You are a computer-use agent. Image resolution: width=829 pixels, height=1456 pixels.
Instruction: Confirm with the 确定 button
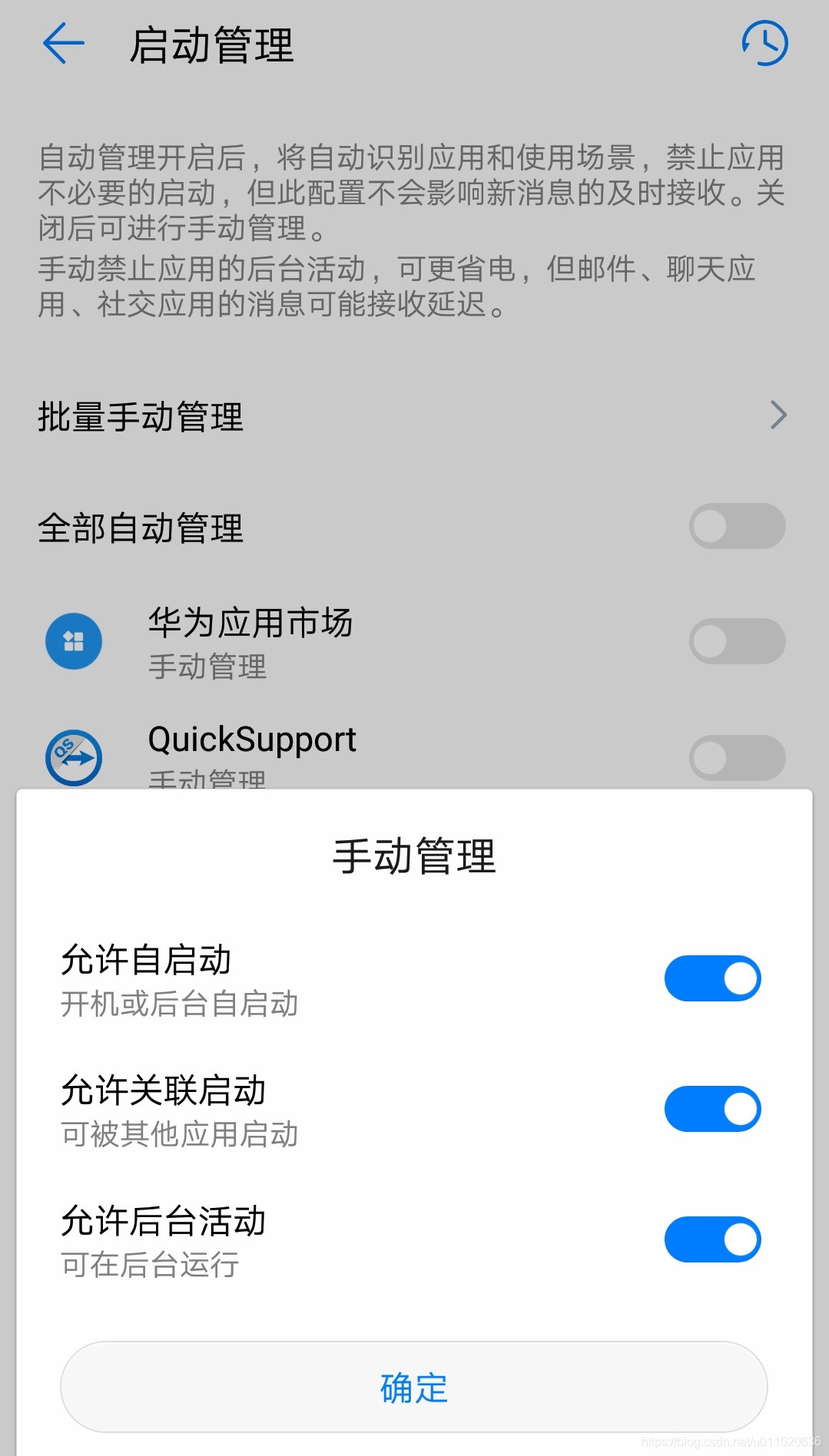point(414,1387)
